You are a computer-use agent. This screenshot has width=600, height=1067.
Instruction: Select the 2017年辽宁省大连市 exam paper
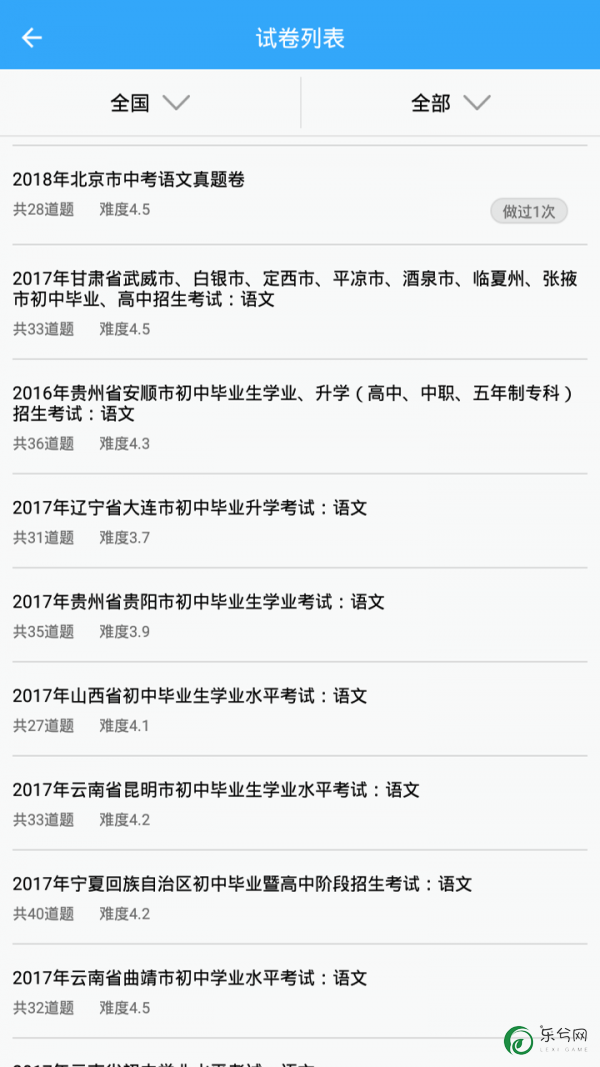(300, 521)
